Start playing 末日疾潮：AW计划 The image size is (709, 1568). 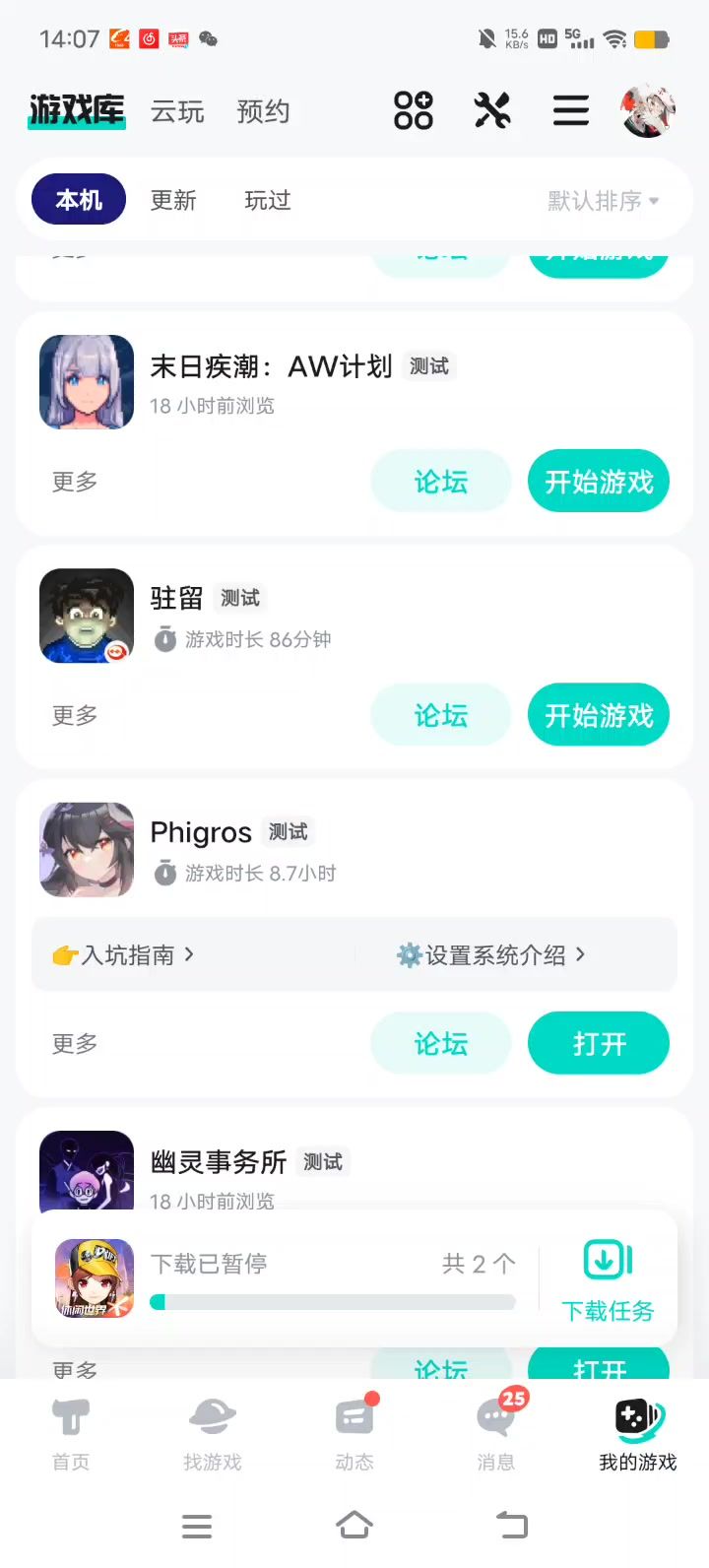pyautogui.click(x=599, y=482)
